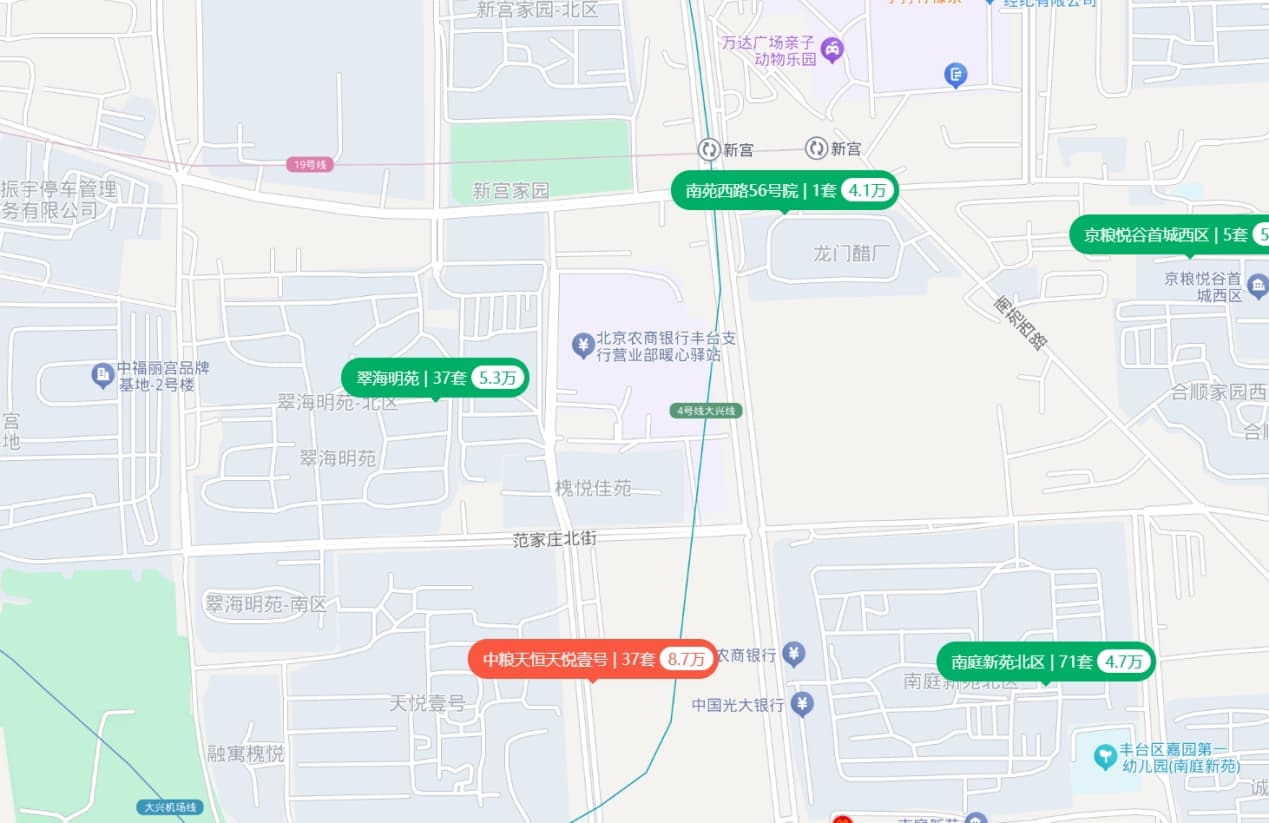Open the 中粮天恒天悦壹号 8.7万 marker
The width and height of the screenshot is (1269, 823).
(x=592, y=659)
